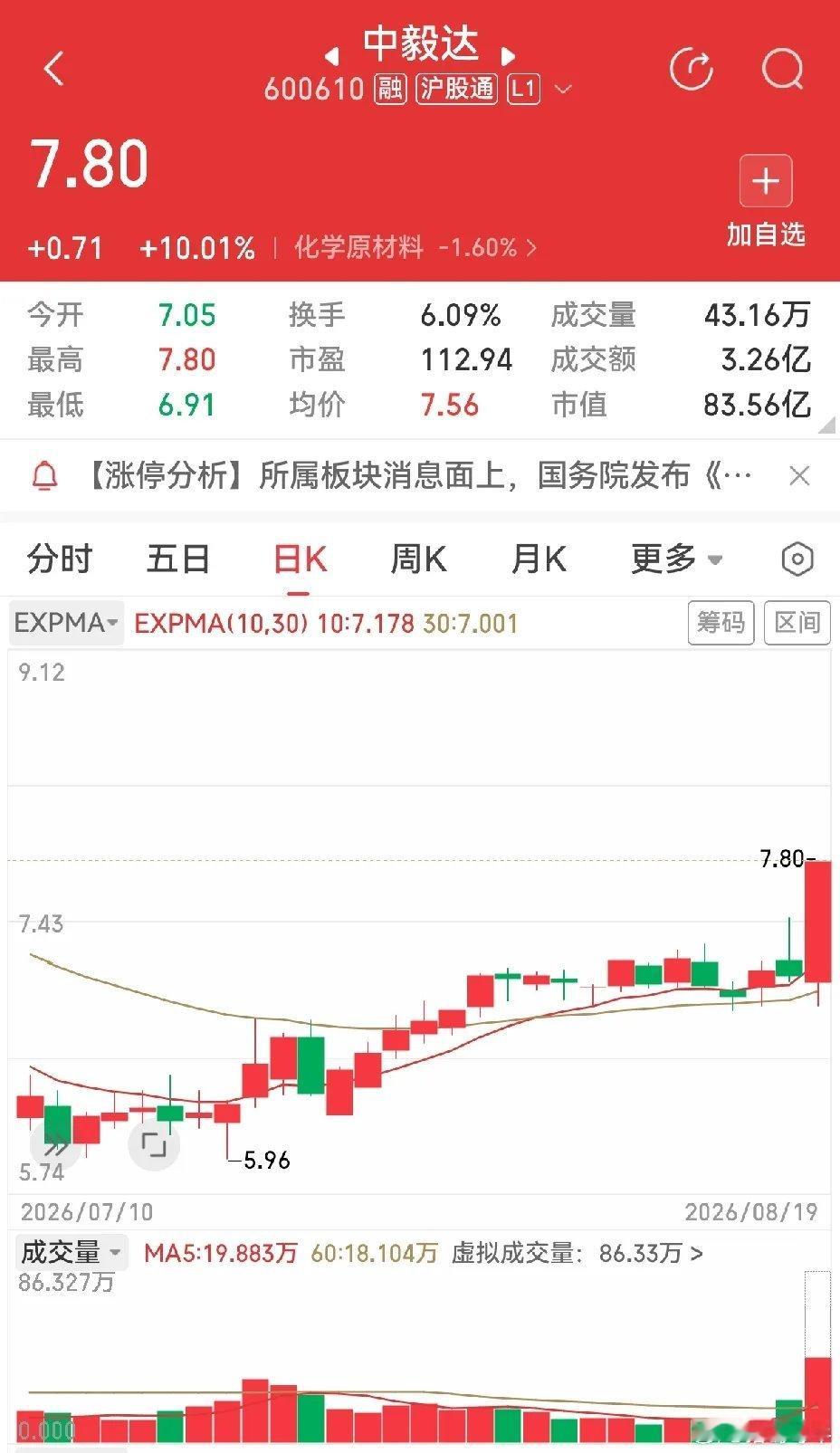Refresh the stock quote

692,69
